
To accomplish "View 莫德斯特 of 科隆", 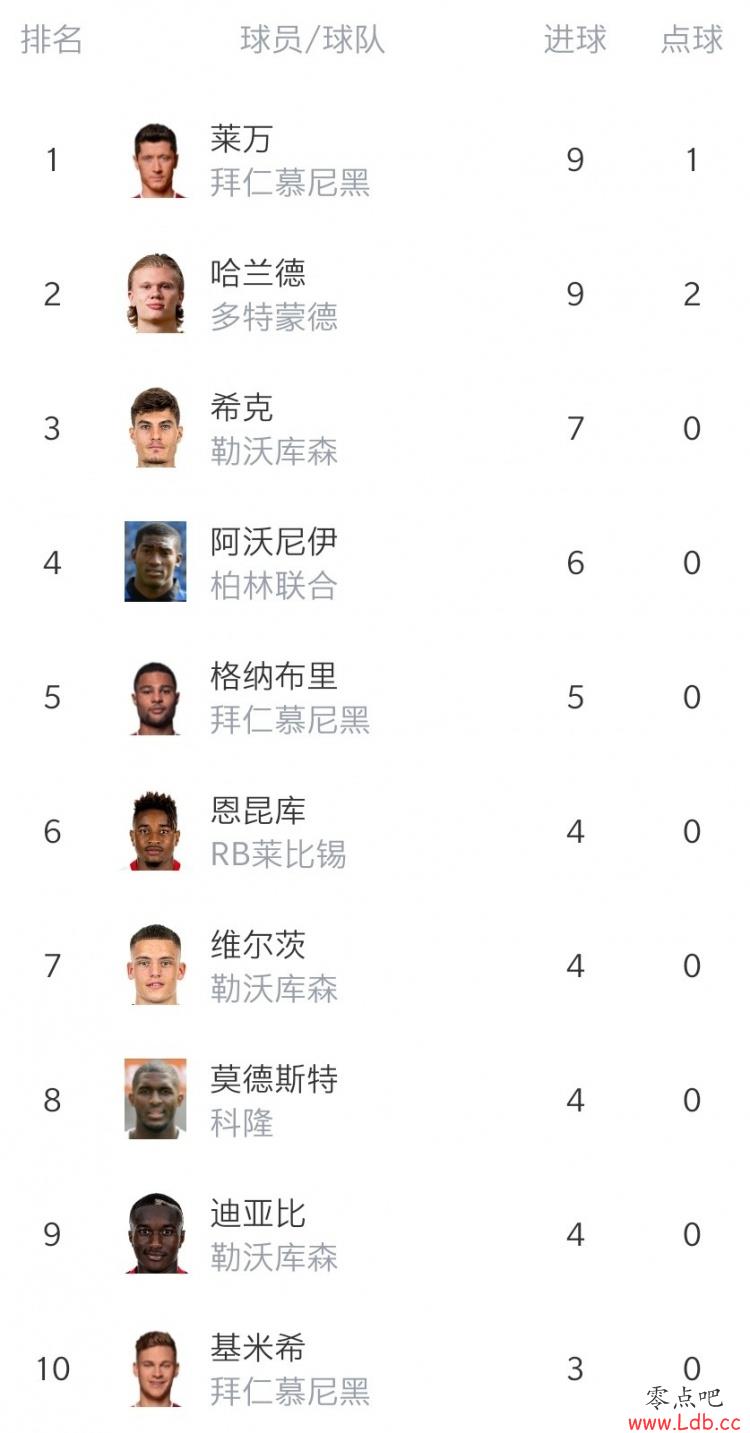I will 375,1100.
